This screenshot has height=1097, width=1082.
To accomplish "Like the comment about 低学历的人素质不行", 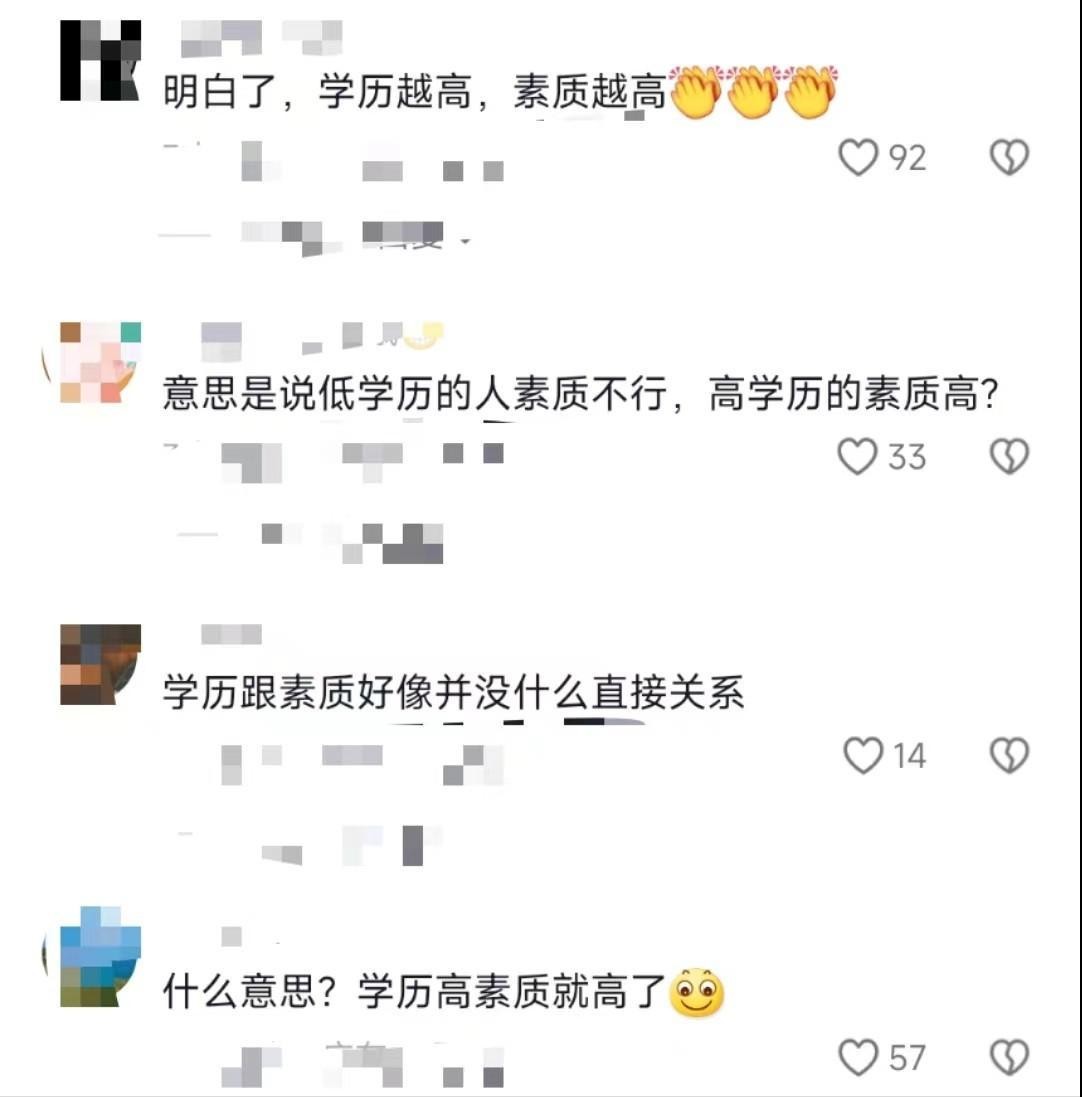I will (x=858, y=457).
